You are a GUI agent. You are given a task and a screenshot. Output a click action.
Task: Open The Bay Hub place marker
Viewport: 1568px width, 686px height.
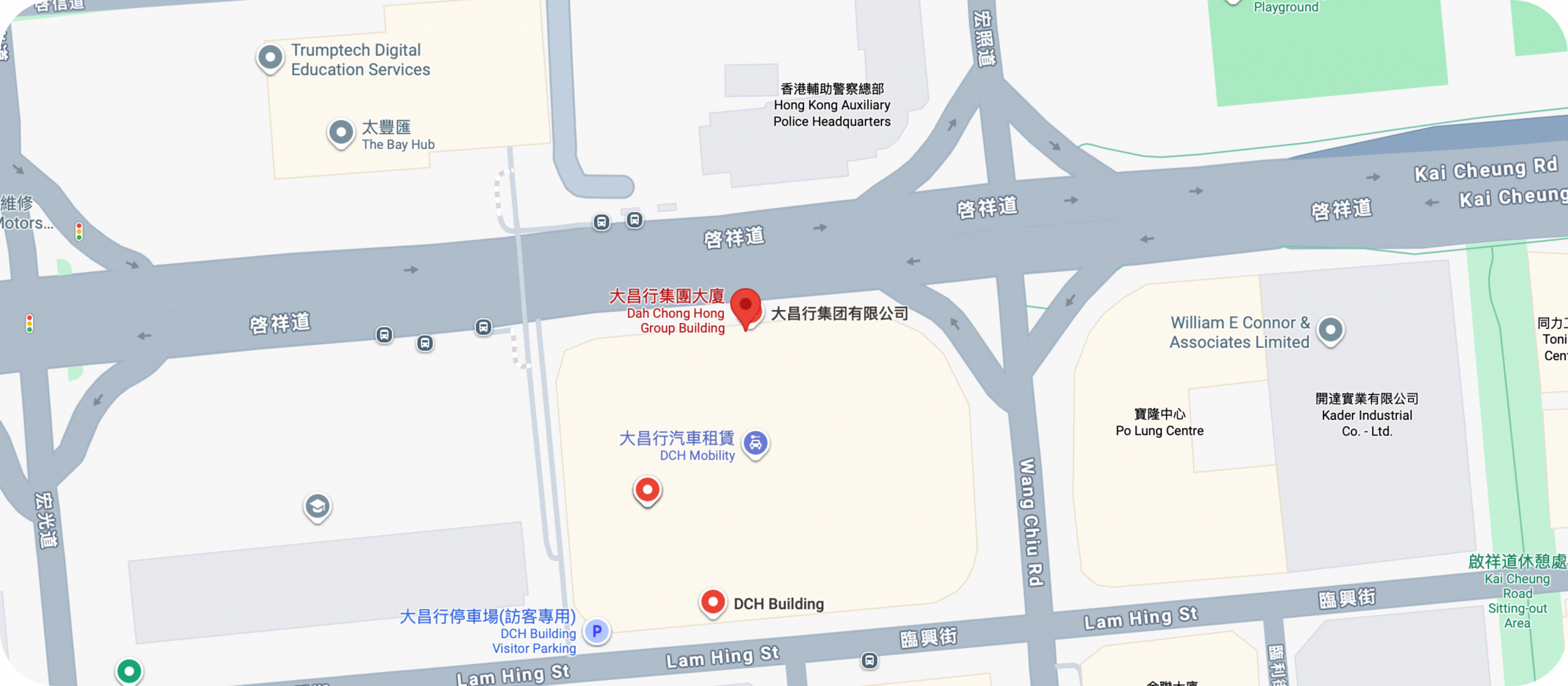pos(341,132)
